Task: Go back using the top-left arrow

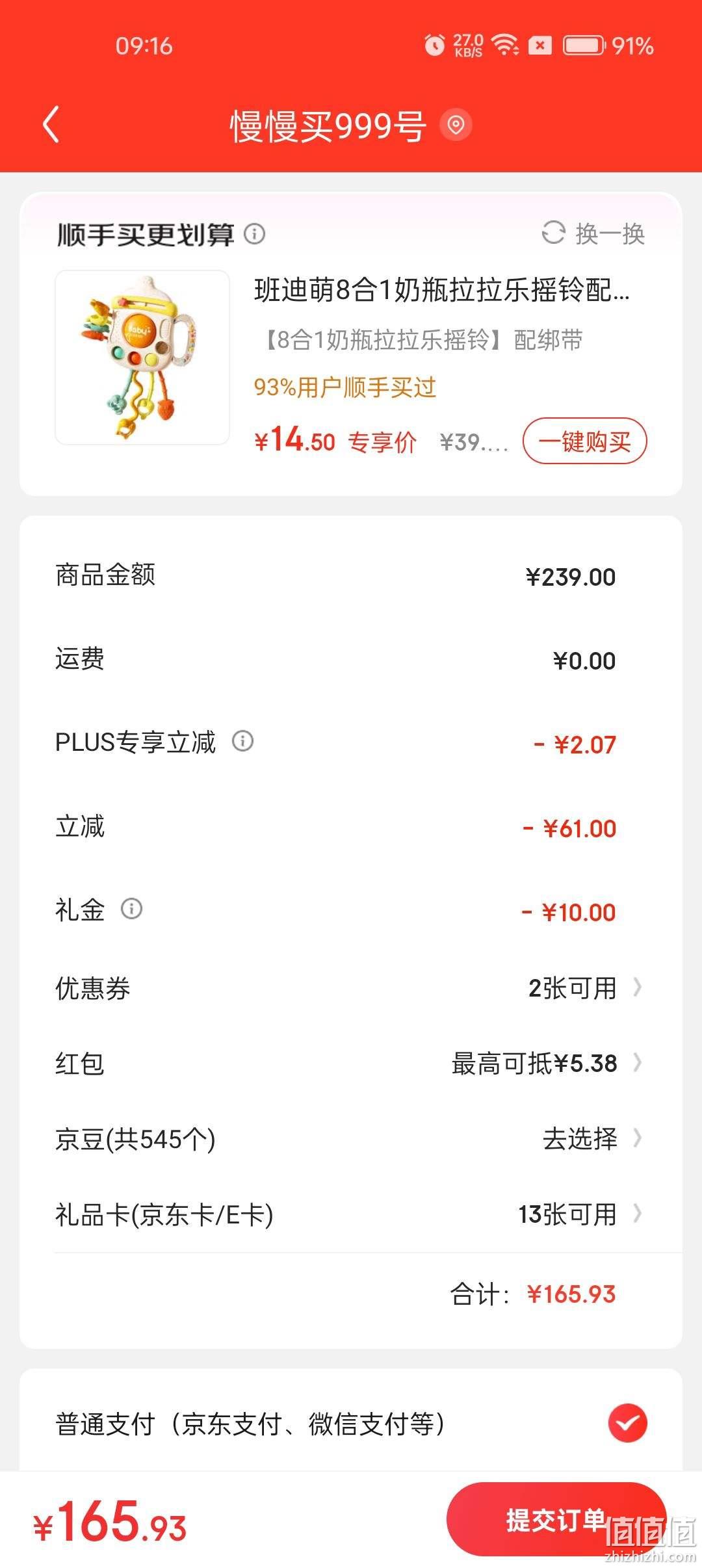Action: tap(51, 124)
